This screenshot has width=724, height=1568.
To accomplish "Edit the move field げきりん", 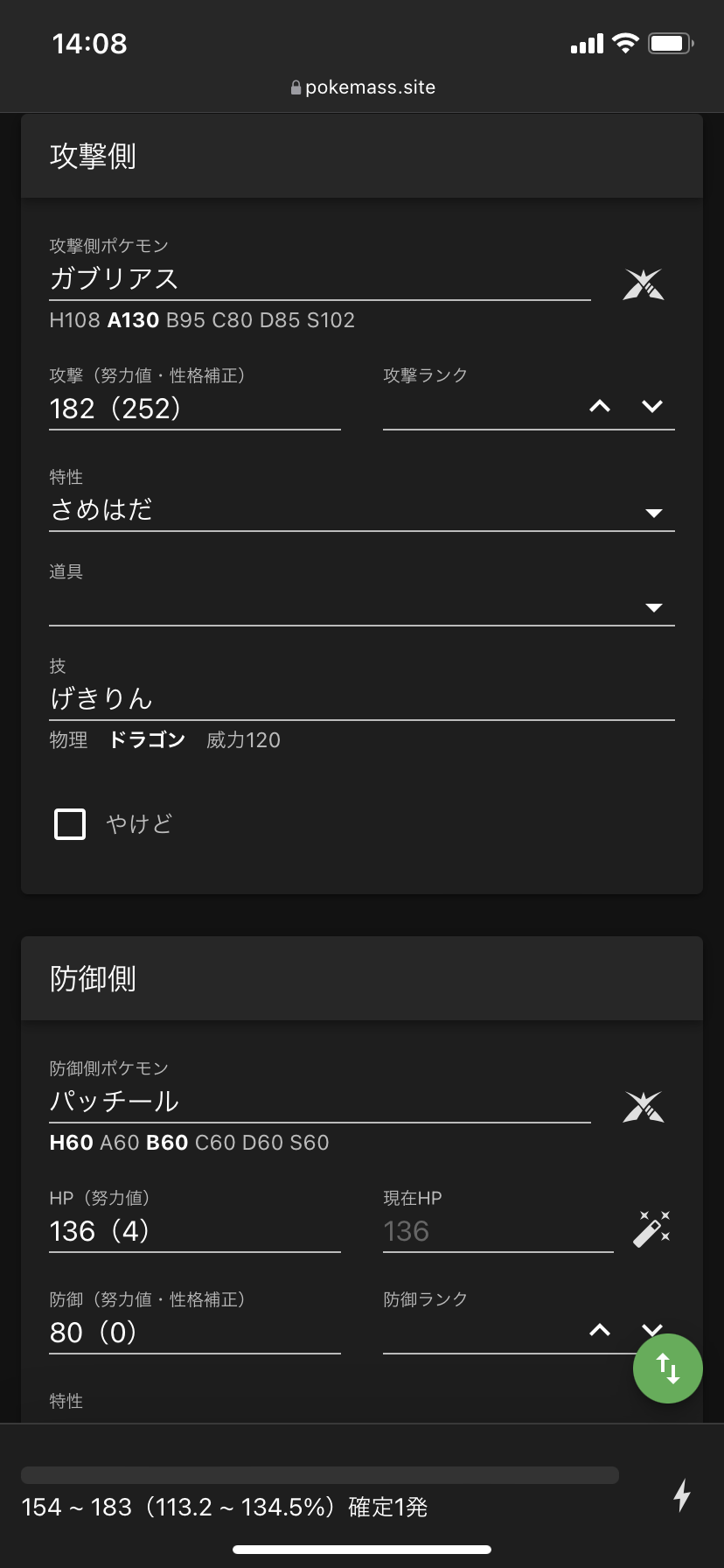I will (362, 699).
